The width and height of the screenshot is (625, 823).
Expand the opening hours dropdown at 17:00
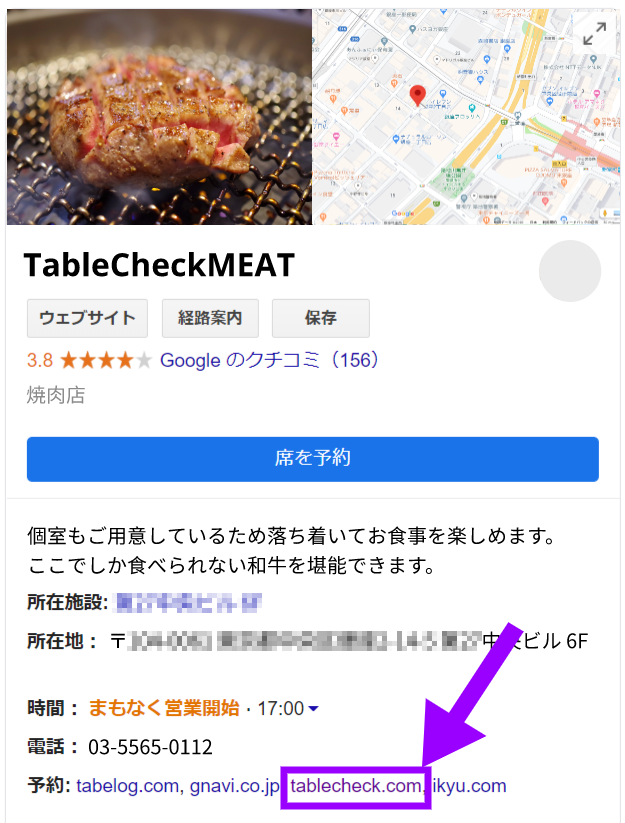point(313,709)
